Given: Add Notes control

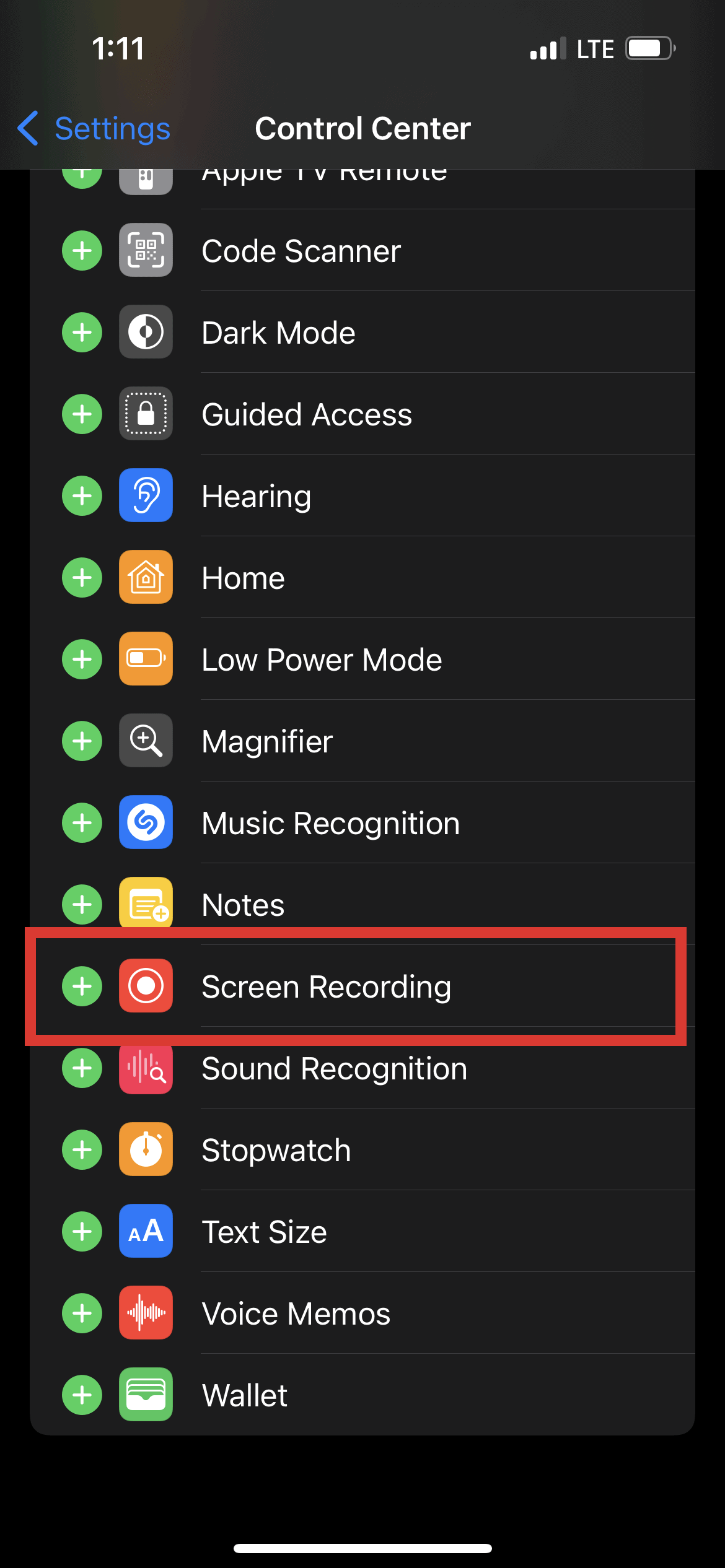Looking at the screenshot, I should pyautogui.click(x=82, y=905).
